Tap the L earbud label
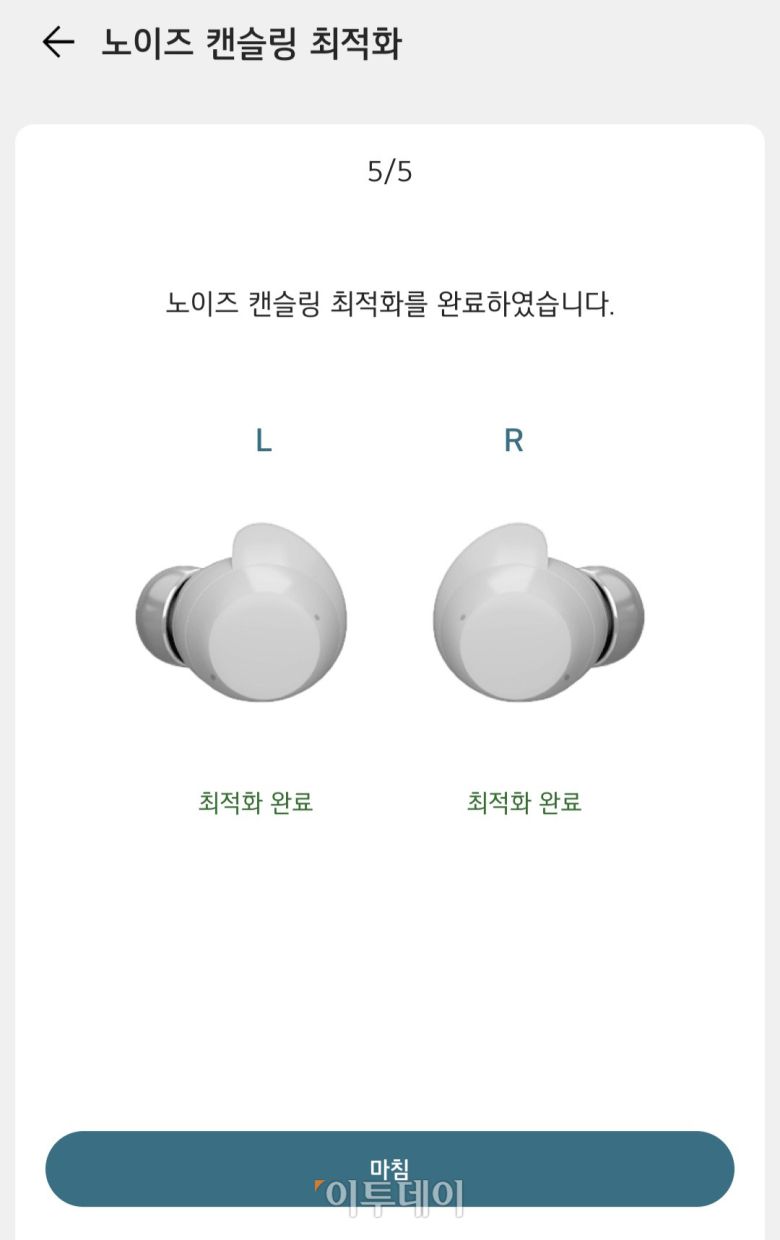The width and height of the screenshot is (780, 1240). click(x=263, y=440)
